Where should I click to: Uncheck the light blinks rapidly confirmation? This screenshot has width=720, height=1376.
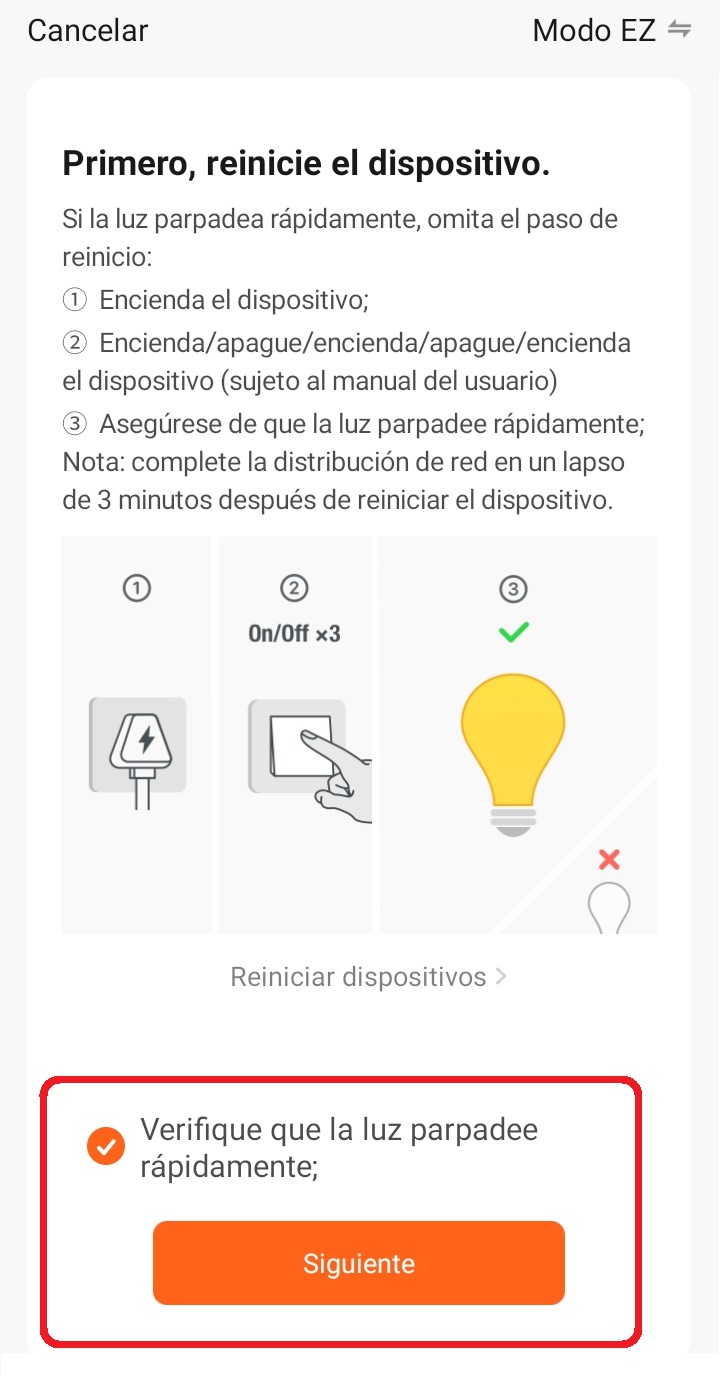(106, 1147)
